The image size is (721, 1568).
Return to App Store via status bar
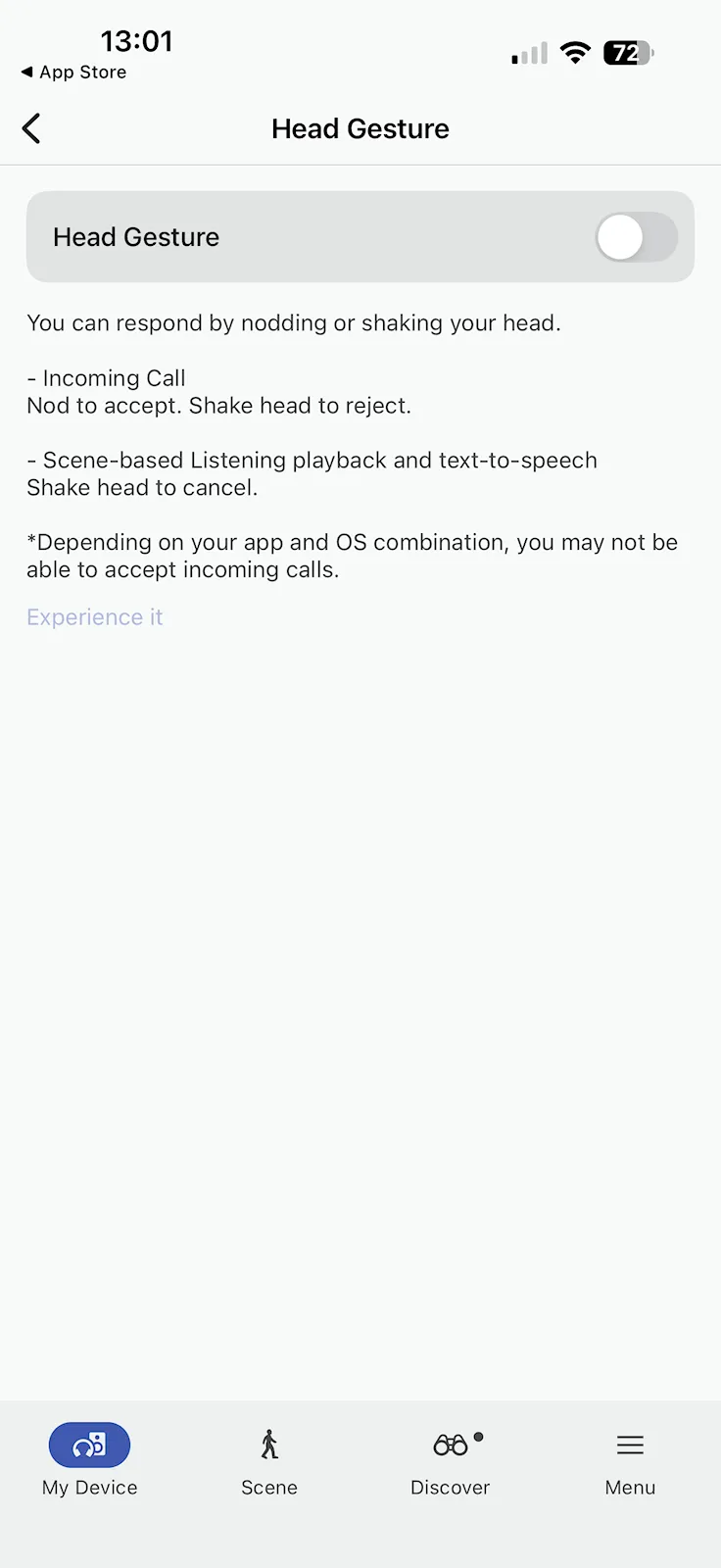(x=74, y=73)
